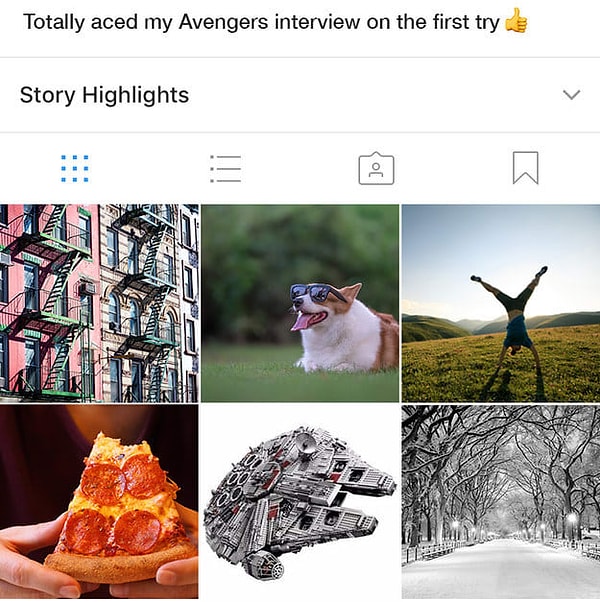Image resolution: width=600 pixels, height=602 pixels.
Task: Open the pepperoni pizza slice photo
Action: pyautogui.click(x=99, y=502)
